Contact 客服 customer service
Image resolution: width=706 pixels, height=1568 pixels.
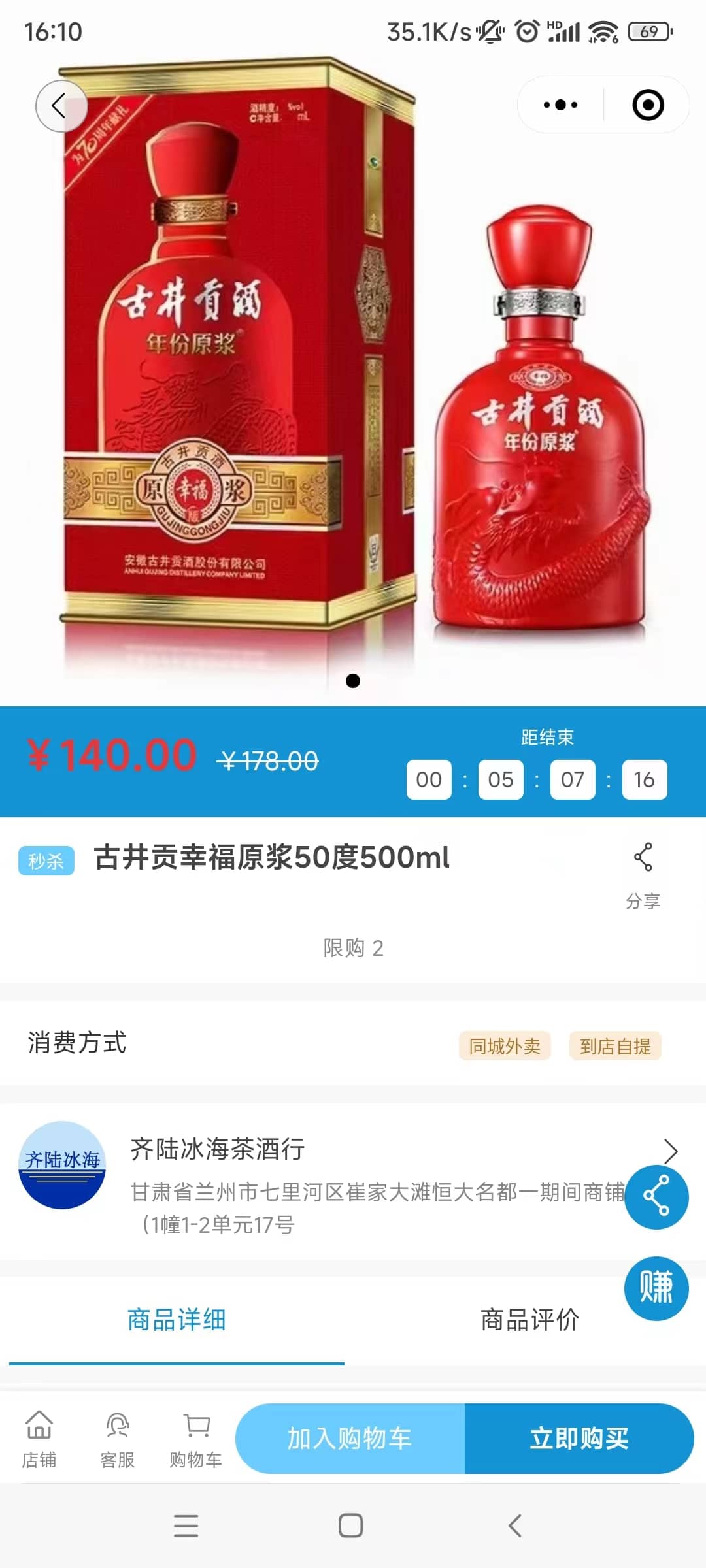[118, 1439]
